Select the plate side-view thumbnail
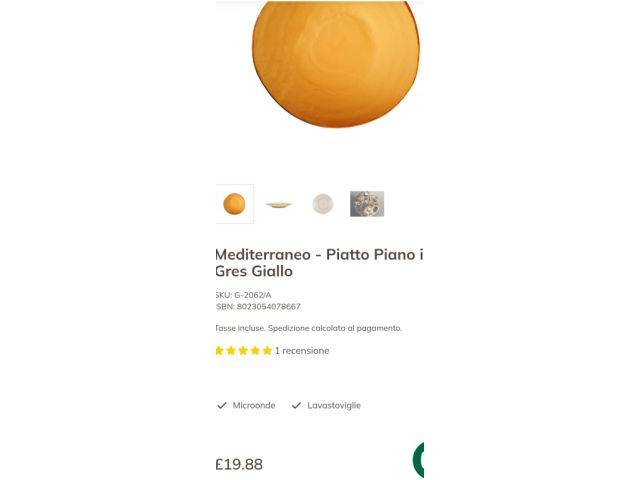This screenshot has height=480, width=640. [x=278, y=204]
